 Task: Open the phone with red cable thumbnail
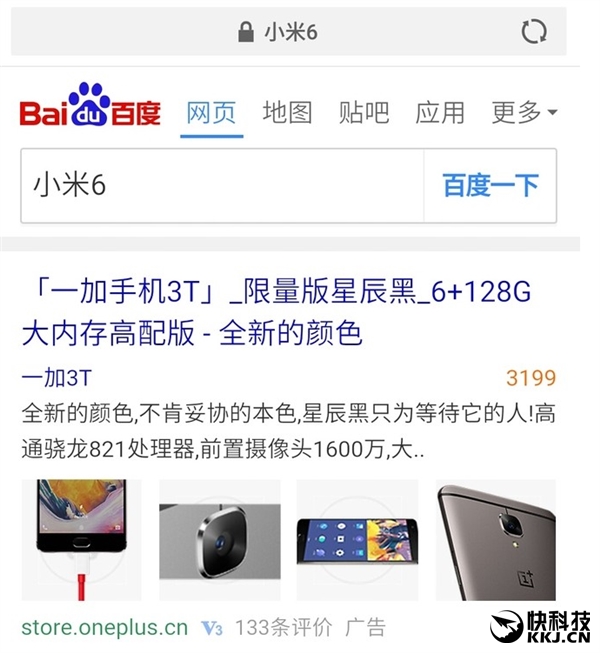(81, 542)
